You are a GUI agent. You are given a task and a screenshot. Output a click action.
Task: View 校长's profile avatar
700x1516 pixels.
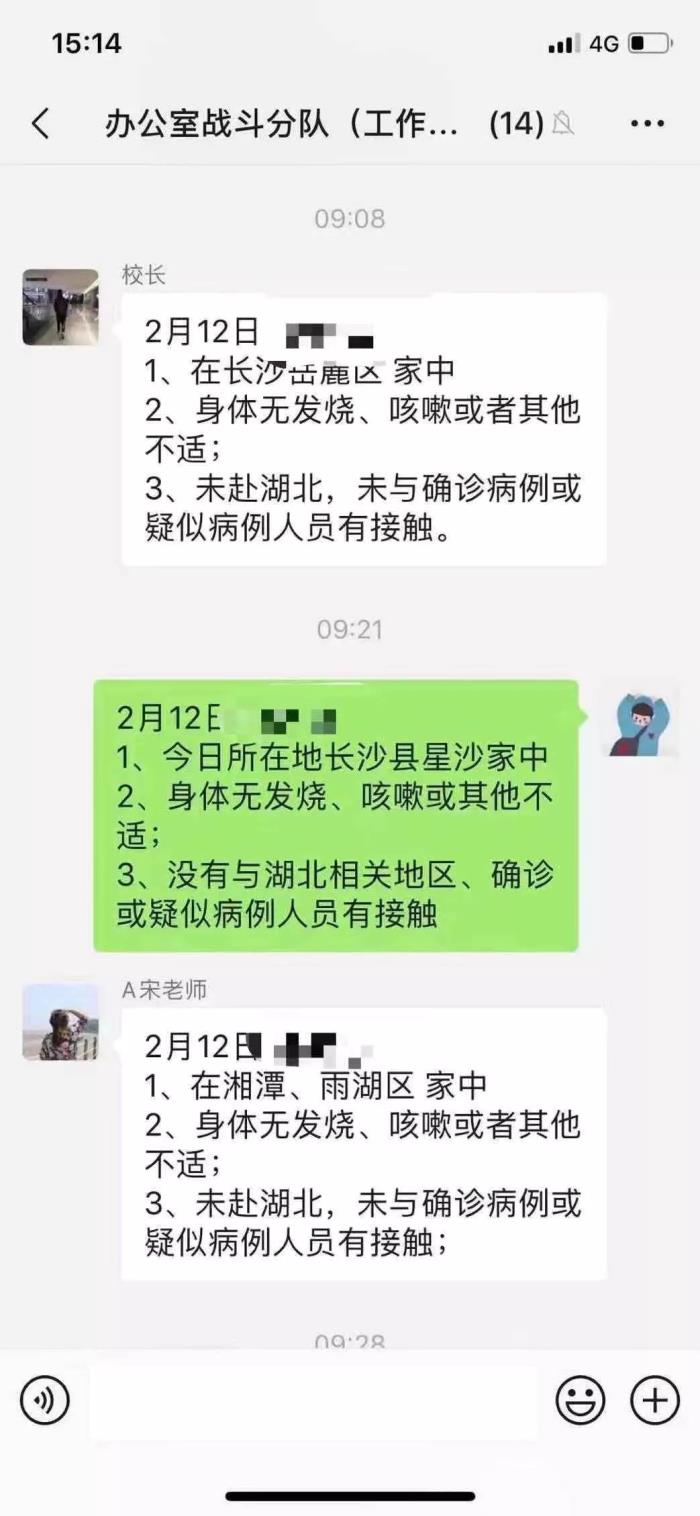[x=61, y=307]
